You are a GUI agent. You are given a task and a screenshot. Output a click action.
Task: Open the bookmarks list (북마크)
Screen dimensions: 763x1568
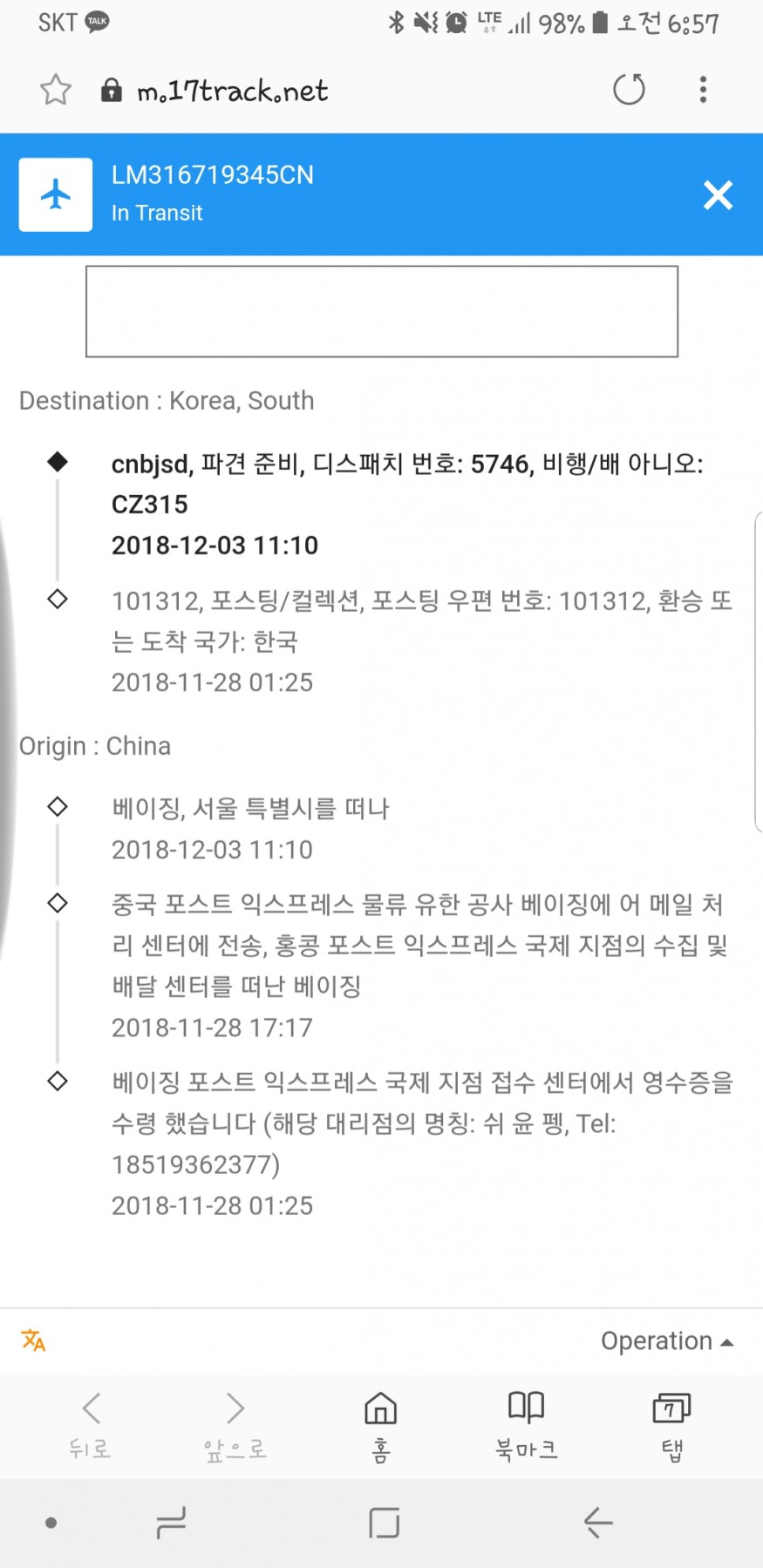[526, 1426]
